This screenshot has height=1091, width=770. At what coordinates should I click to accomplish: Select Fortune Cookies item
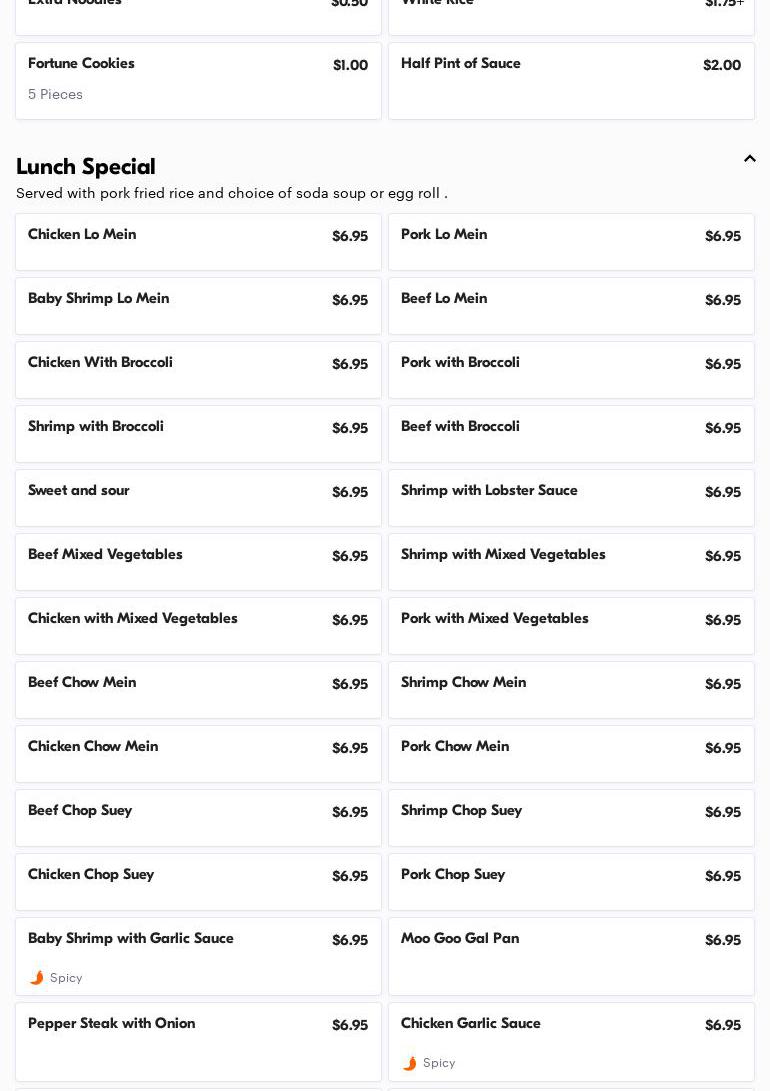point(198,80)
